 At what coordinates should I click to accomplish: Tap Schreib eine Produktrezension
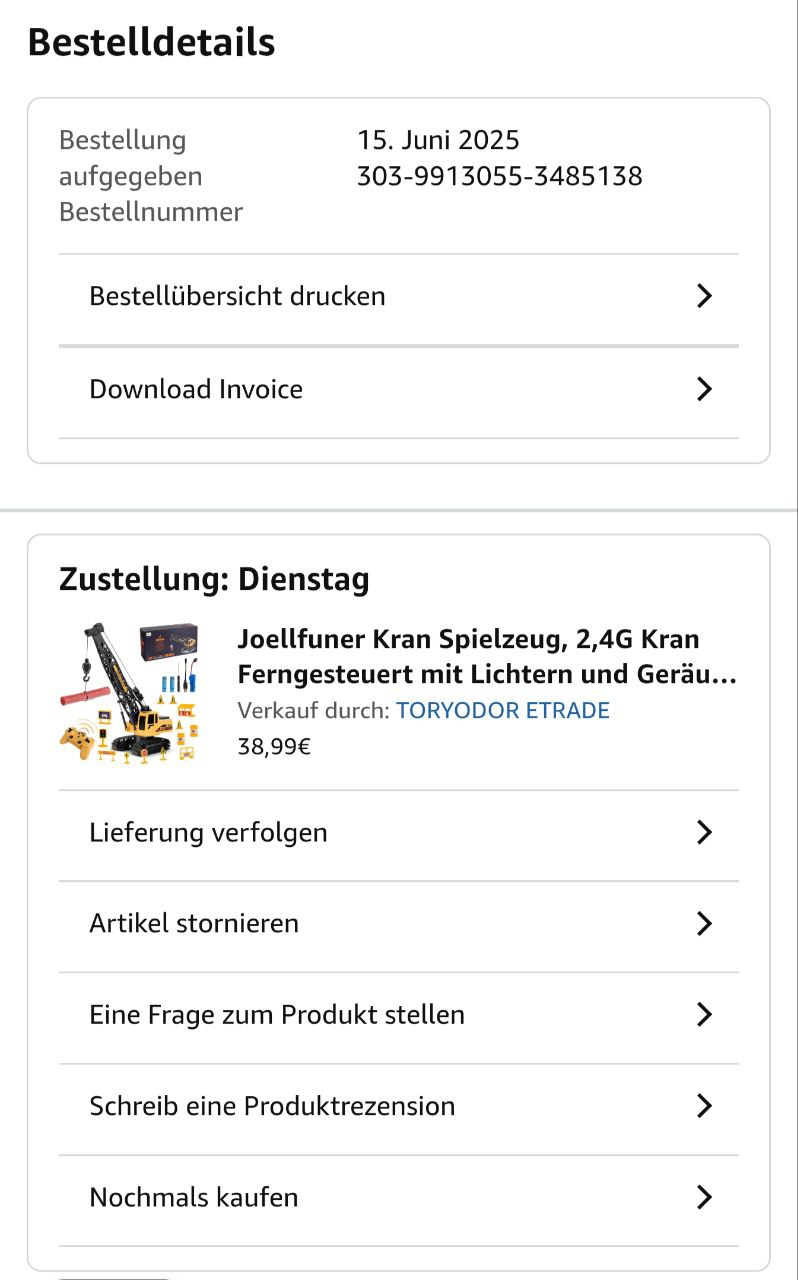pos(398,1106)
